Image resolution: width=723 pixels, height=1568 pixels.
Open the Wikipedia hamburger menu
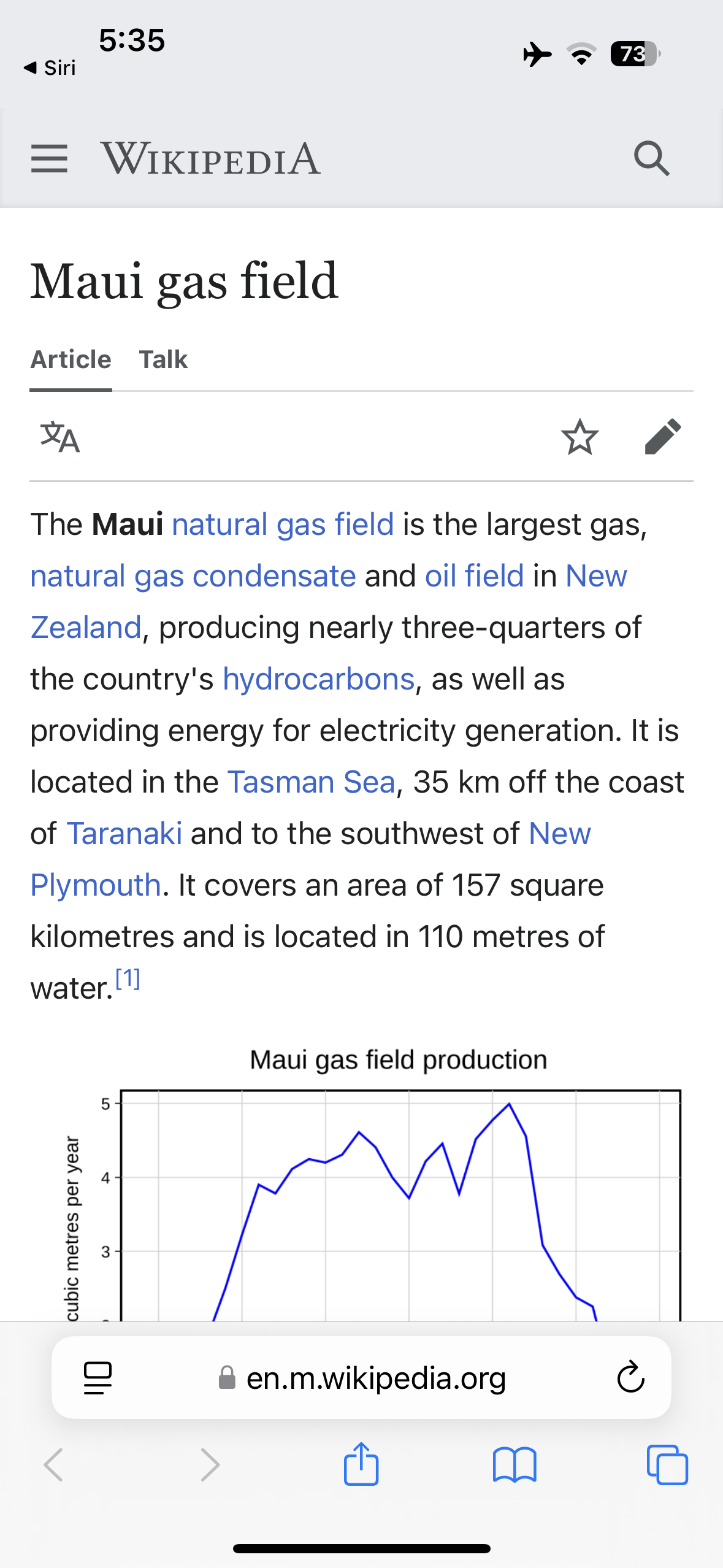coord(49,159)
